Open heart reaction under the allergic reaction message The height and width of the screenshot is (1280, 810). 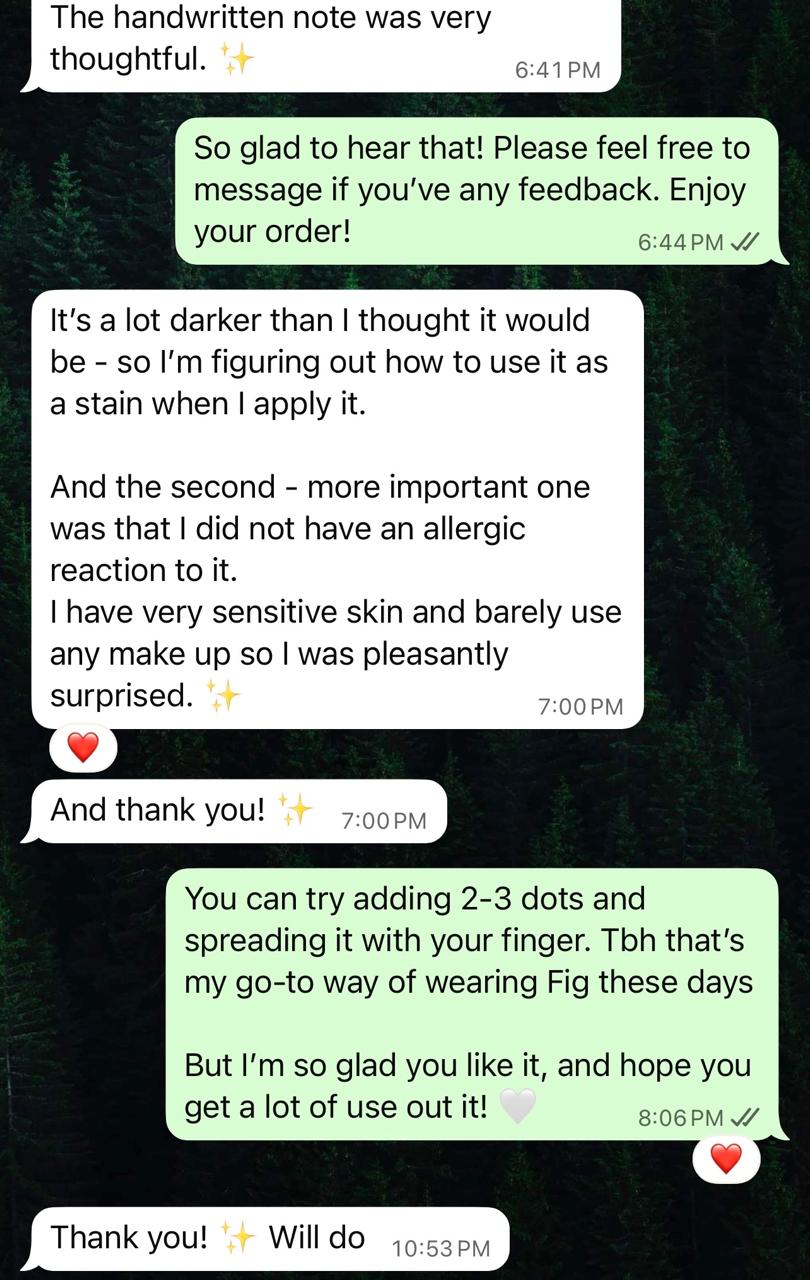(x=83, y=747)
